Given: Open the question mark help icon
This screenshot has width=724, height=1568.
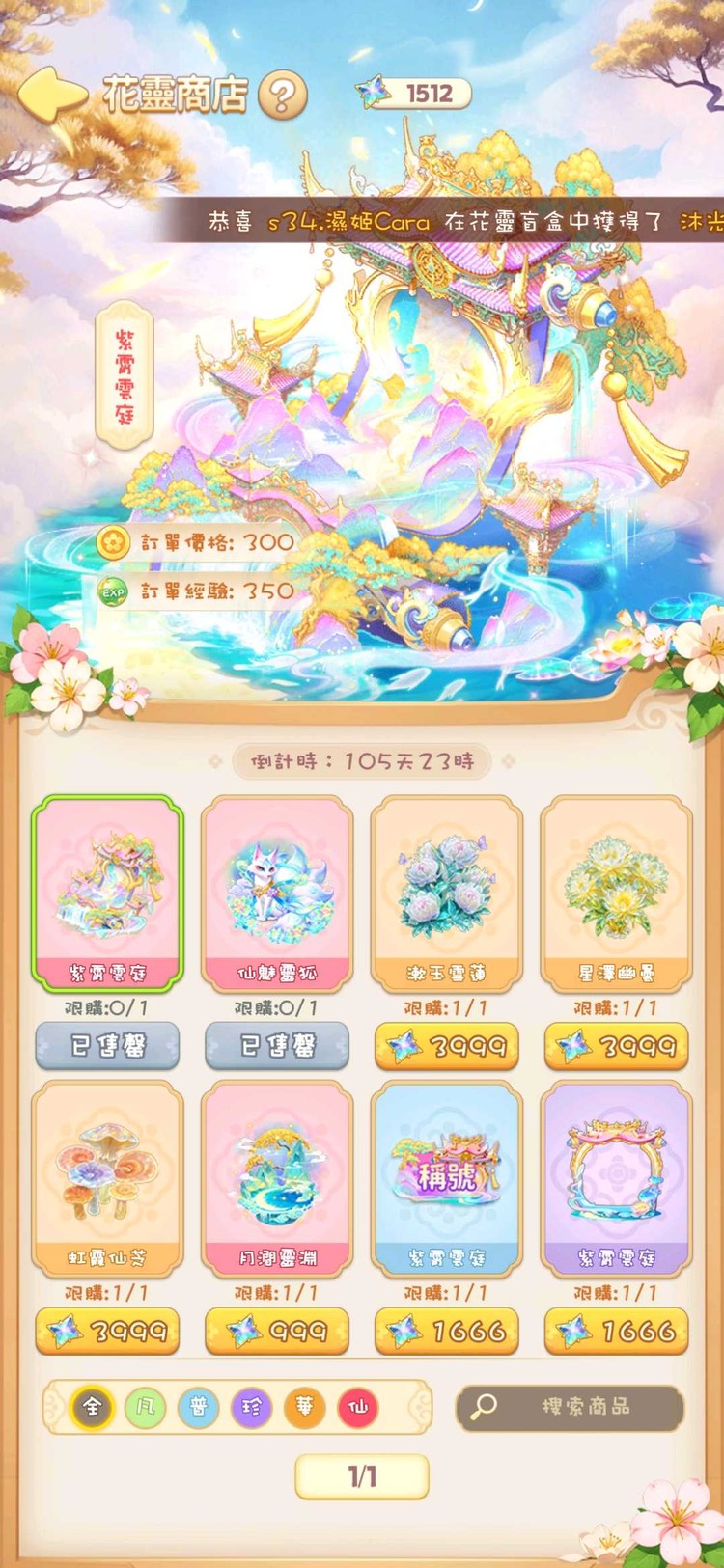Looking at the screenshot, I should 283,95.
